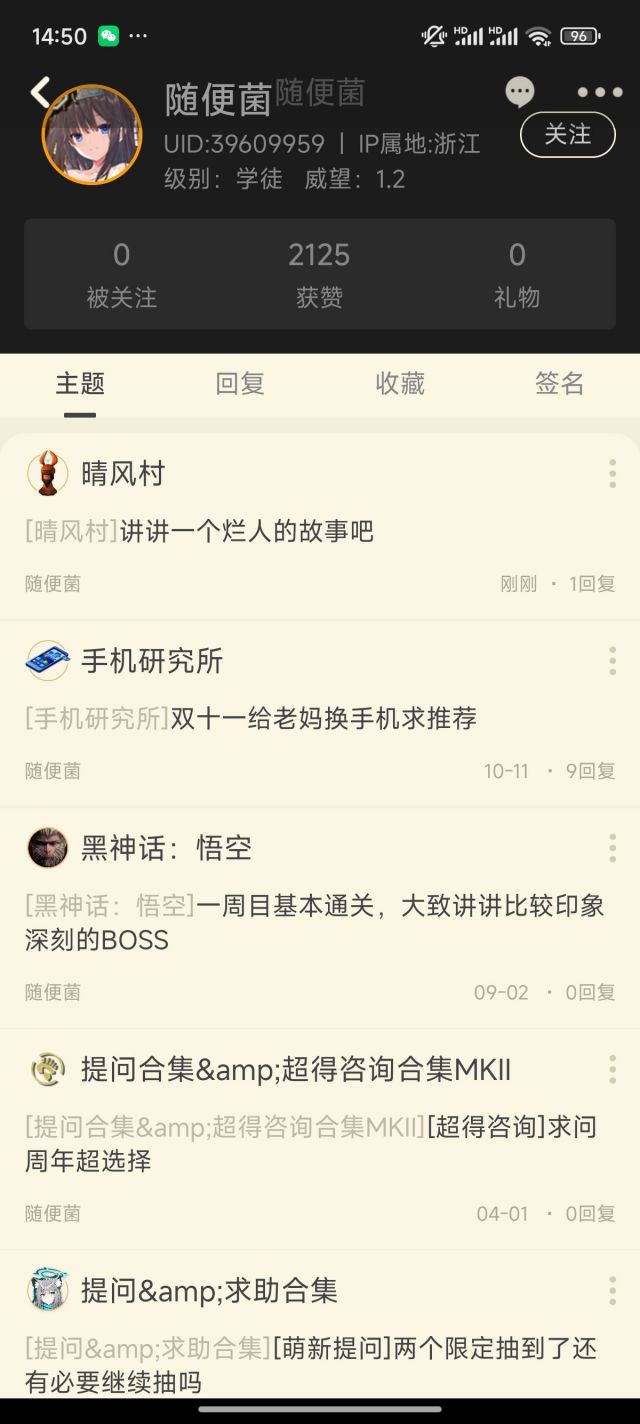Open the post about 两个限定抽到了
Viewport: 640px width, 1424px height.
tap(310, 1364)
